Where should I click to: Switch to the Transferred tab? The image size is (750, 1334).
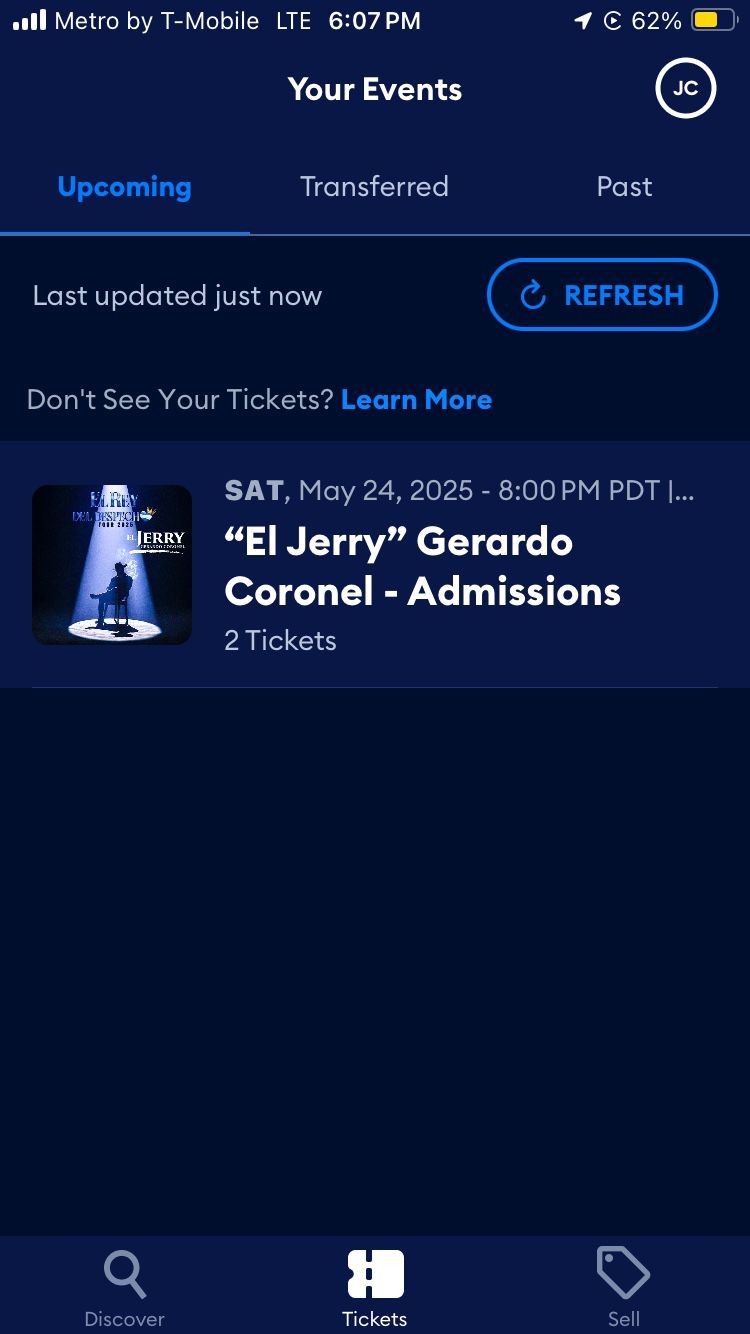click(x=374, y=187)
